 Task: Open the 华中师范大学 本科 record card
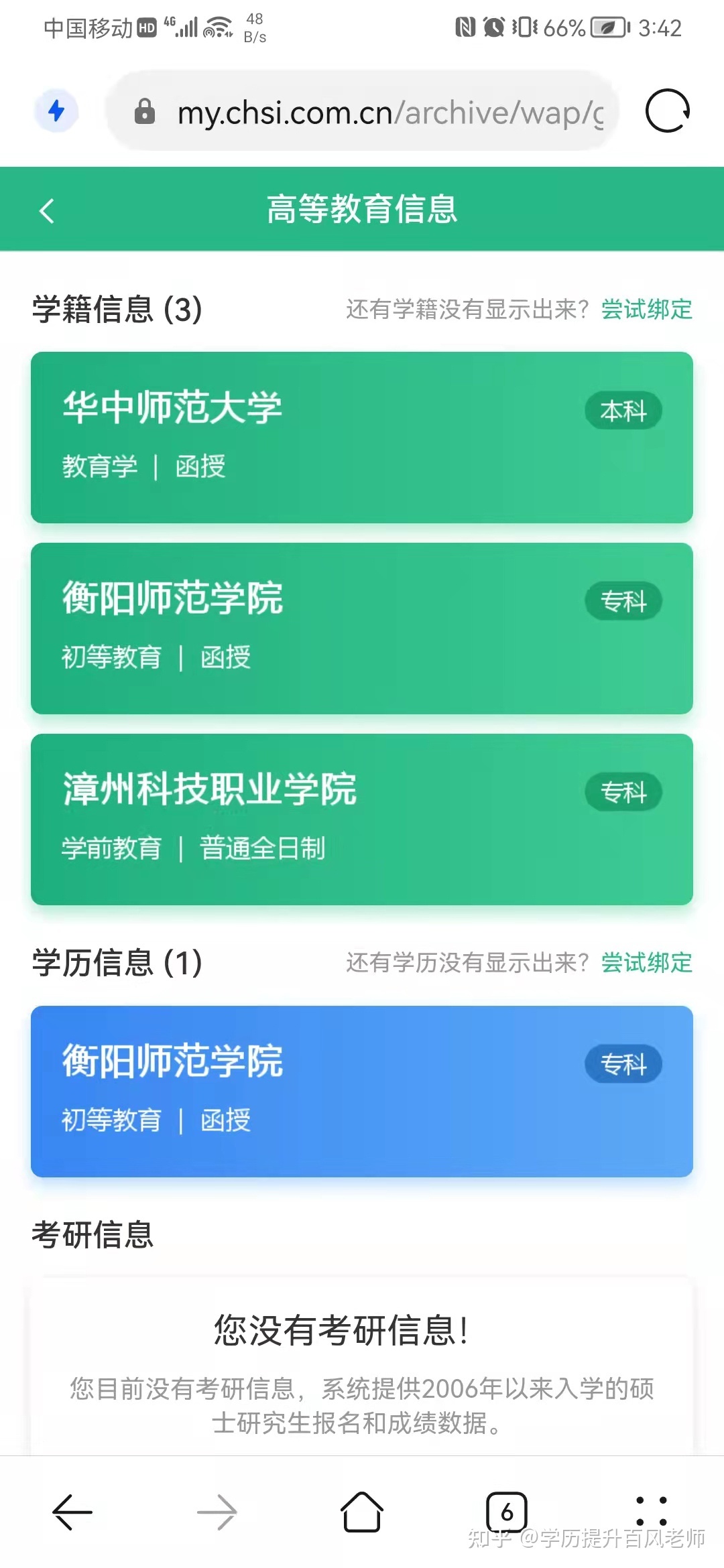(362, 438)
